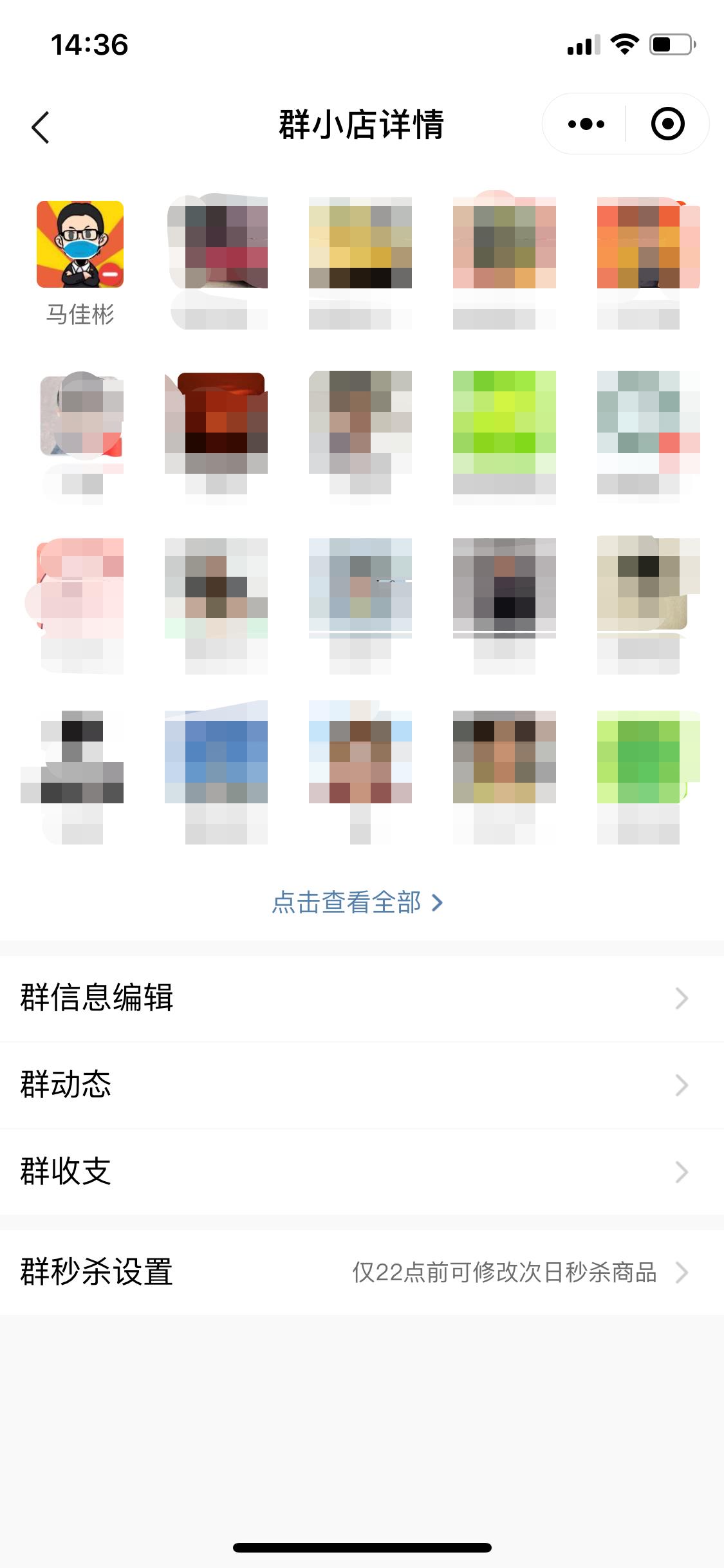Remove member 马佳彬 via the red minus badge
The image size is (724, 1568).
(111, 274)
